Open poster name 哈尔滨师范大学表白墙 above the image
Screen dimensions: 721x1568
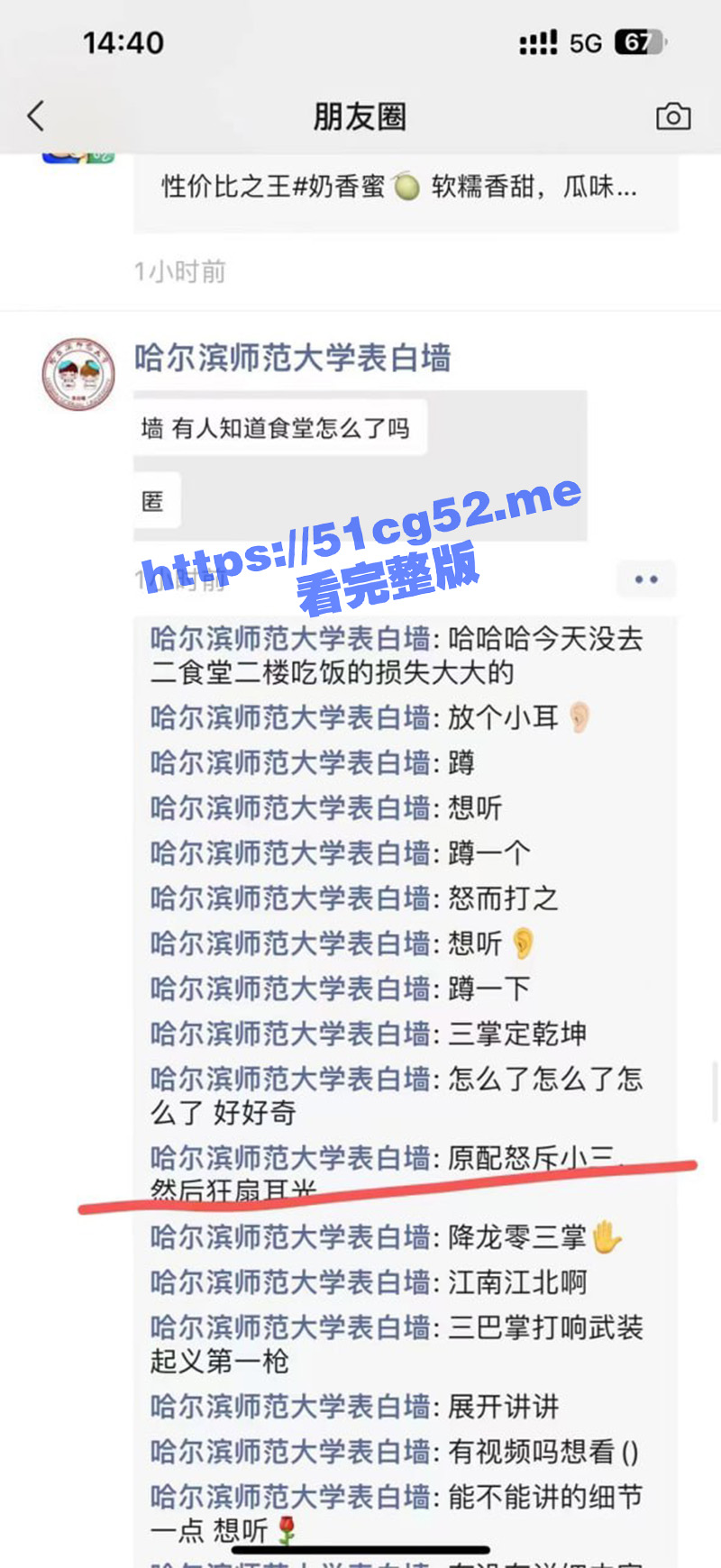[292, 359]
